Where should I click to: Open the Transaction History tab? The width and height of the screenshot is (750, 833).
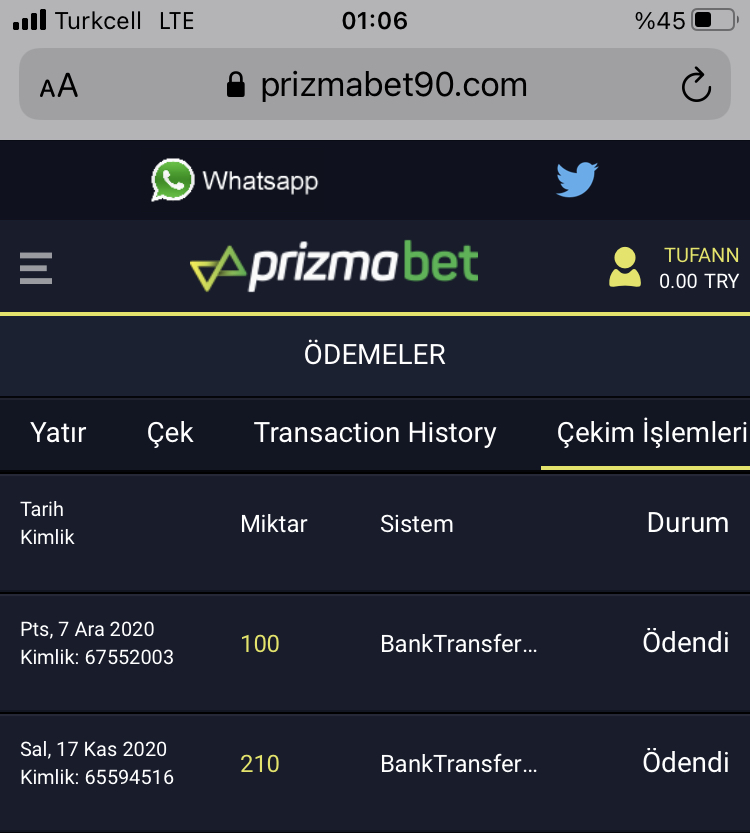click(375, 433)
